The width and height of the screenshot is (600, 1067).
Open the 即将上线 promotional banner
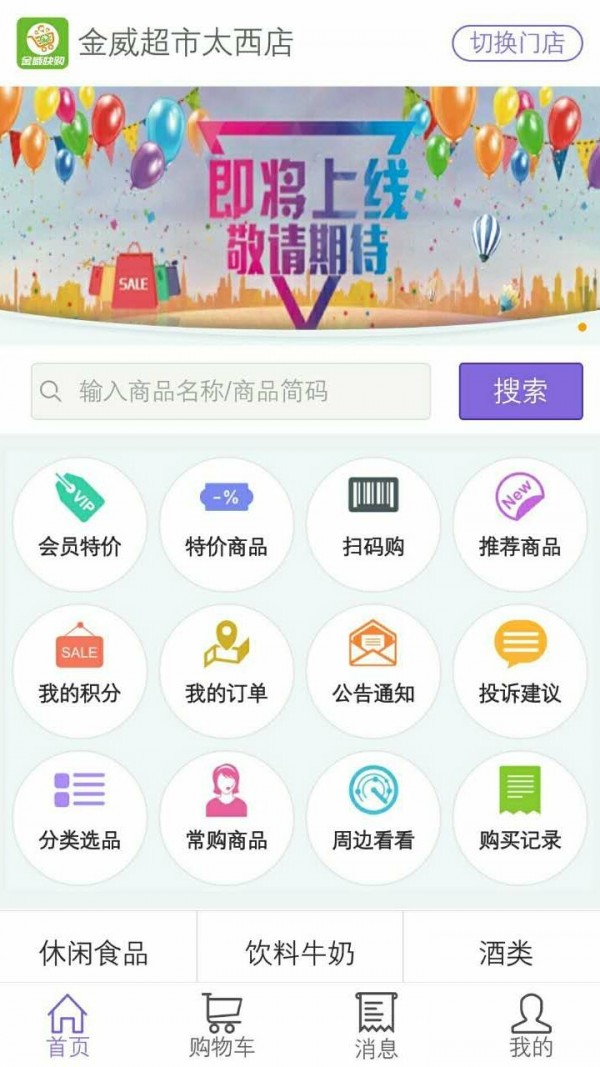tap(300, 210)
